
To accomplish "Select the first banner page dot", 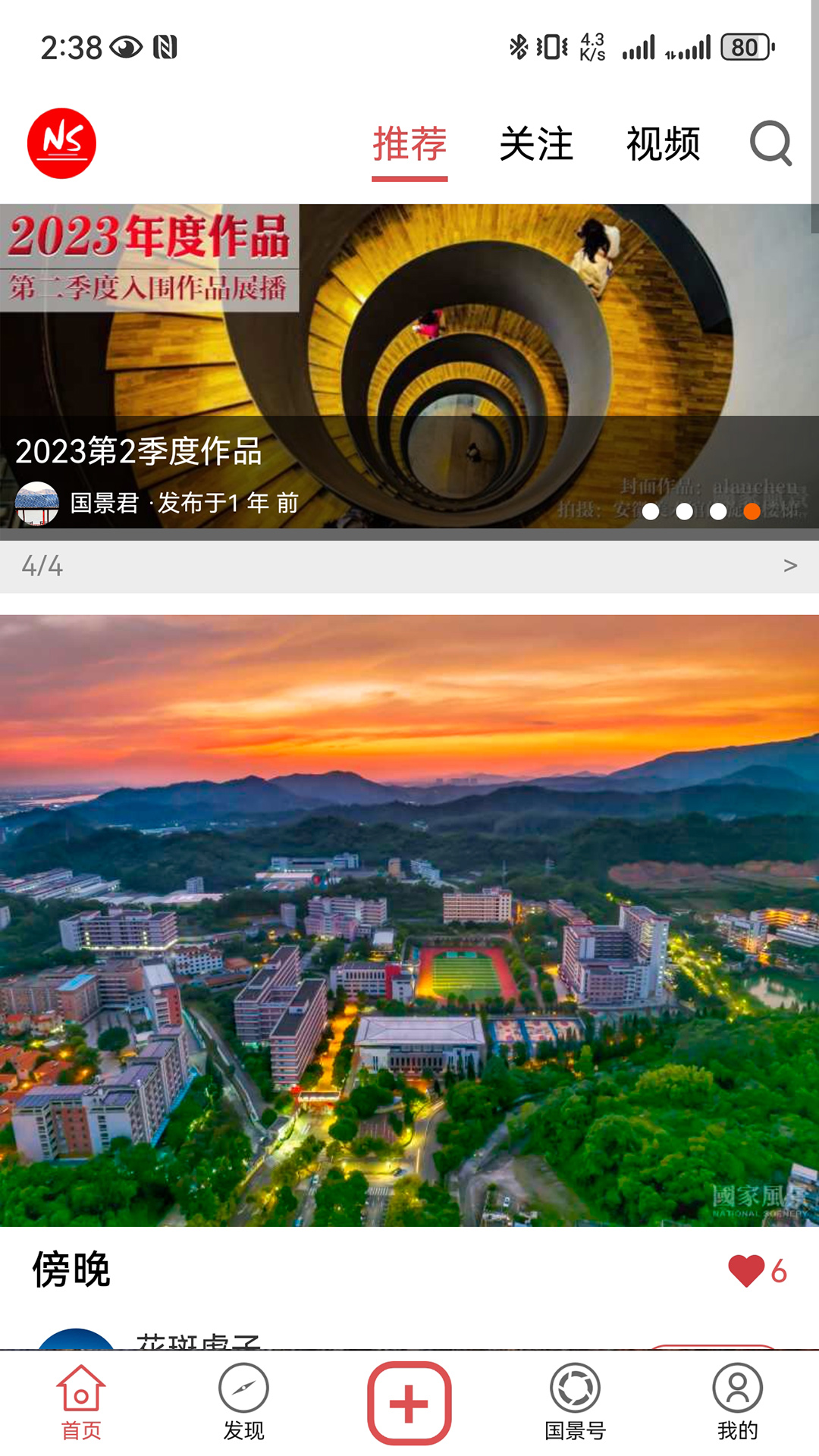I will (651, 512).
